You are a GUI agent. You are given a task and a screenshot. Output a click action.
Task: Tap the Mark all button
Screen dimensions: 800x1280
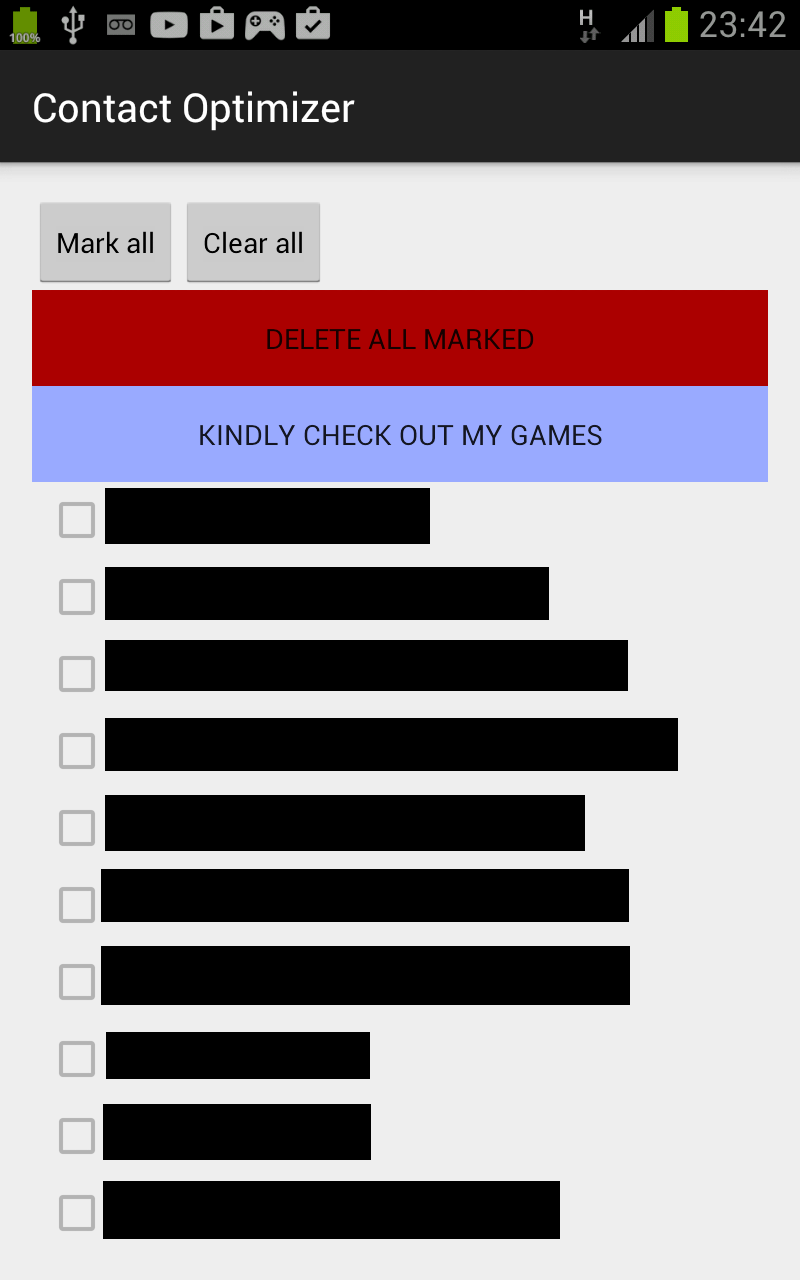pos(105,243)
